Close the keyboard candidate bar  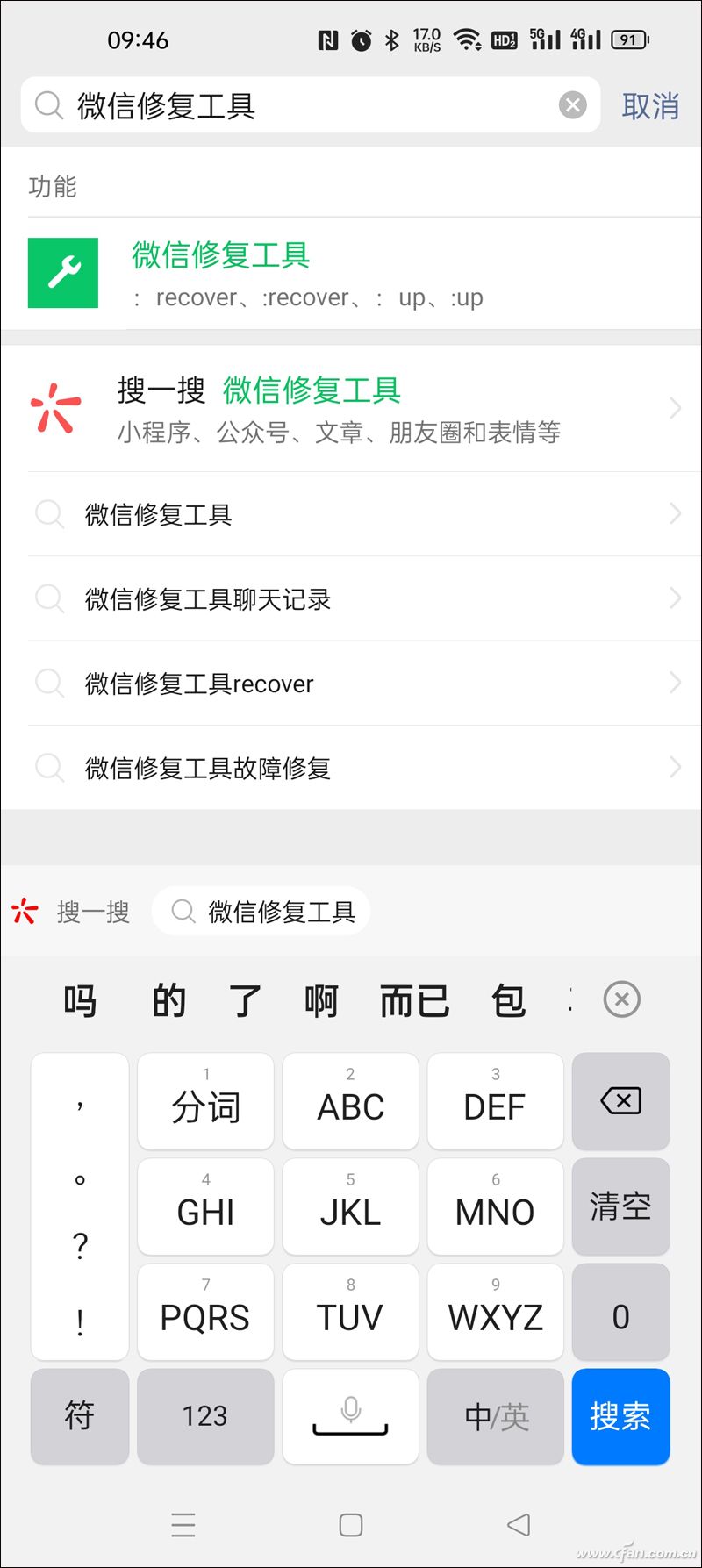(621, 999)
